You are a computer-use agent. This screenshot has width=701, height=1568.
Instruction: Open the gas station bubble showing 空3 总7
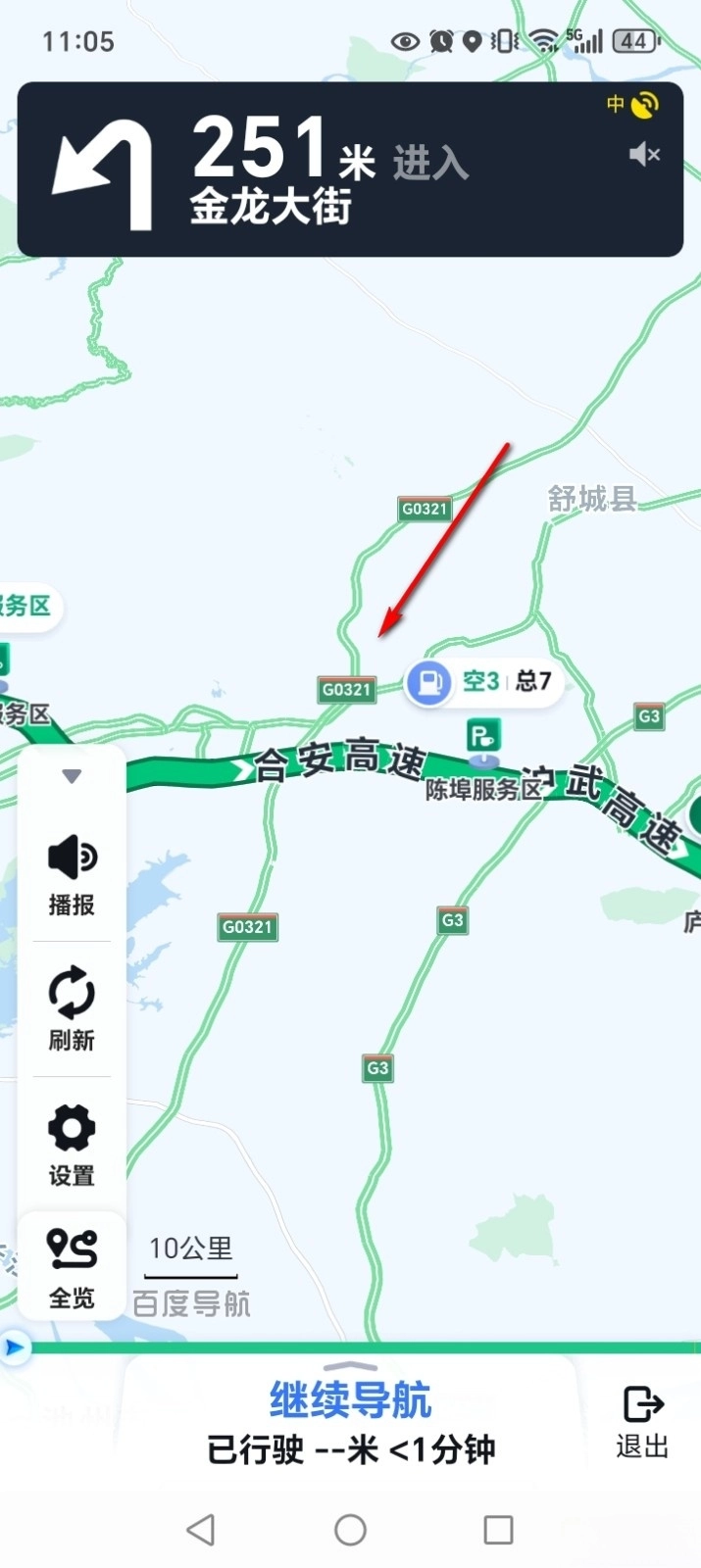[x=484, y=682]
